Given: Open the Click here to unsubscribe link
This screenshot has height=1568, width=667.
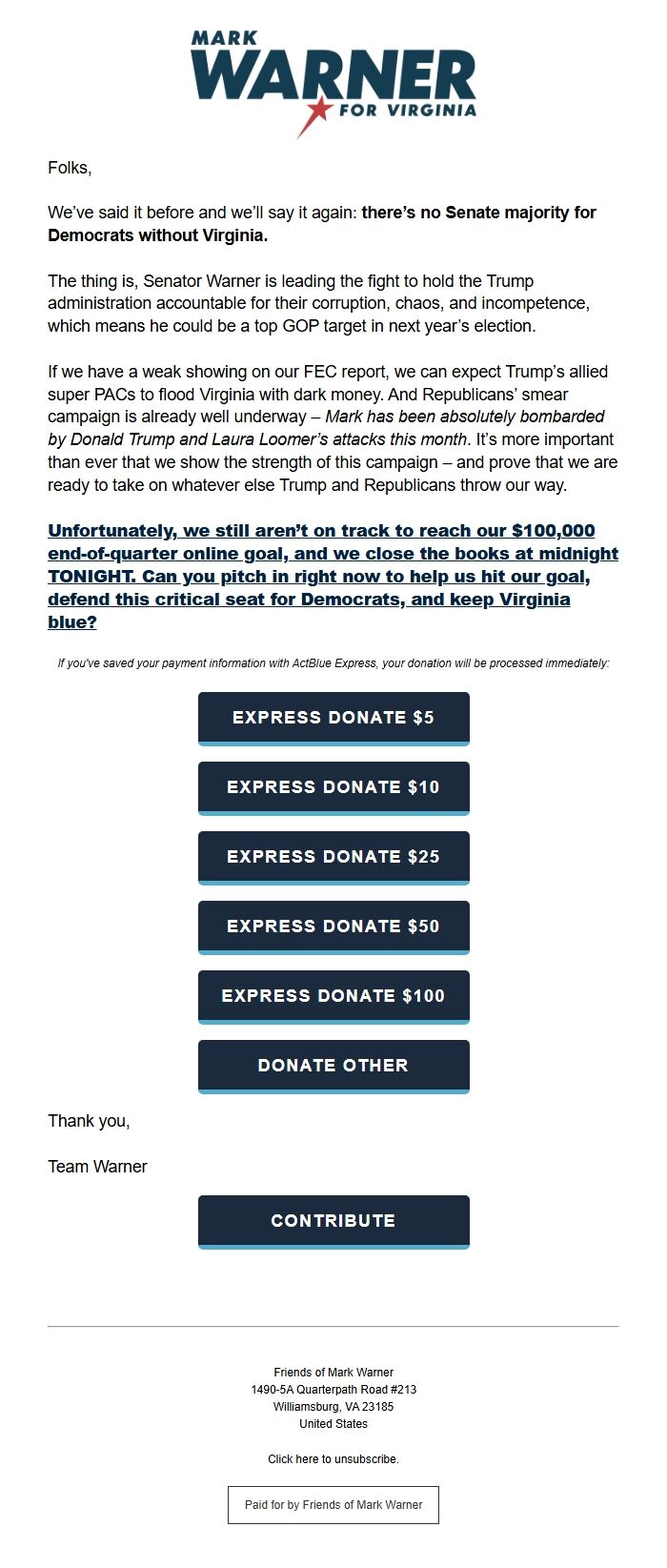Looking at the screenshot, I should point(333,1459).
